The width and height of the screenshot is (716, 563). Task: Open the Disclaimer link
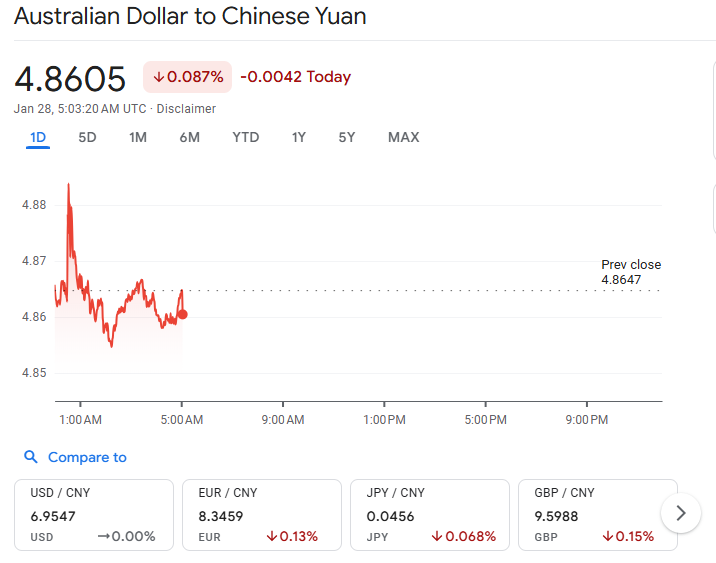186,109
